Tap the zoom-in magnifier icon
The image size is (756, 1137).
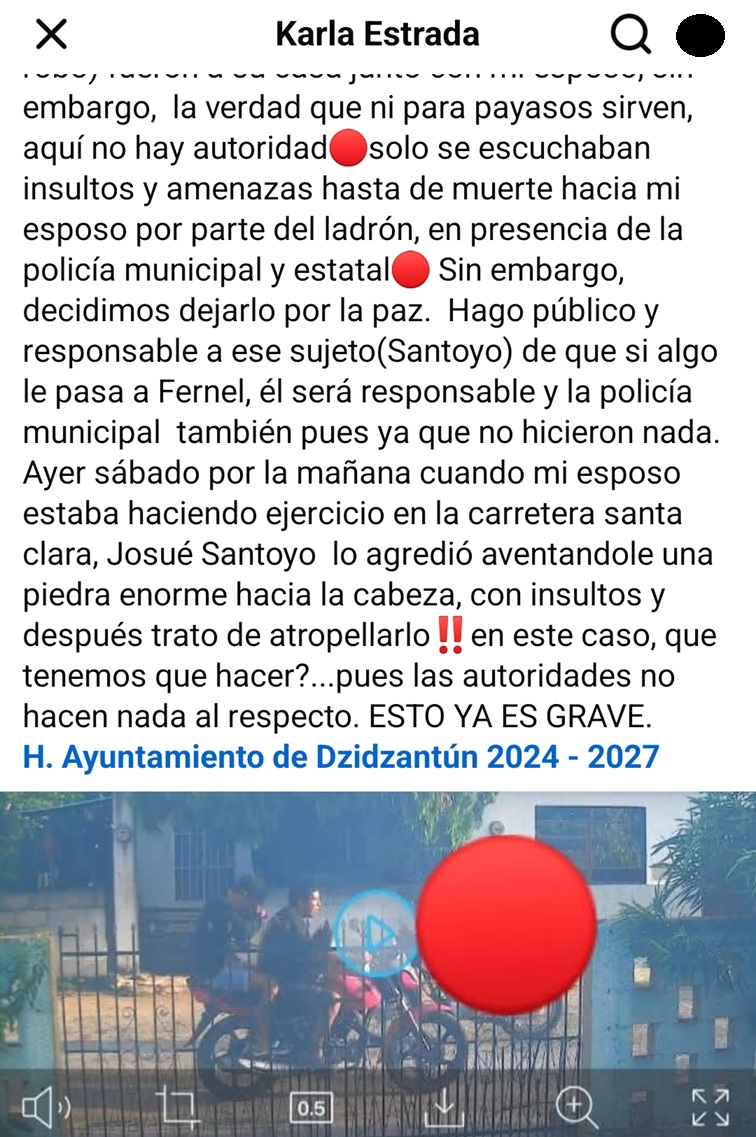pyautogui.click(x=577, y=1107)
